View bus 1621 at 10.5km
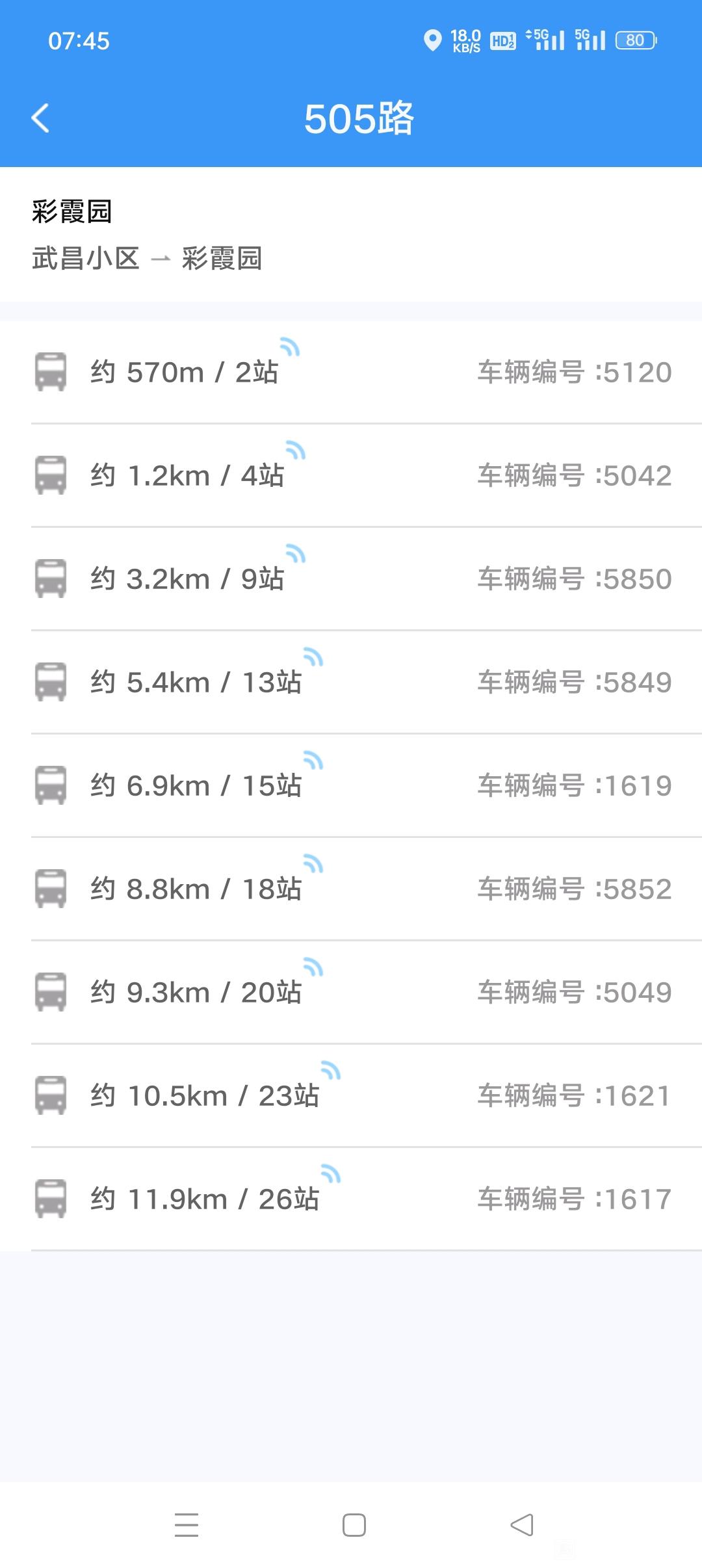This screenshot has width=702, height=1568. [x=351, y=1095]
